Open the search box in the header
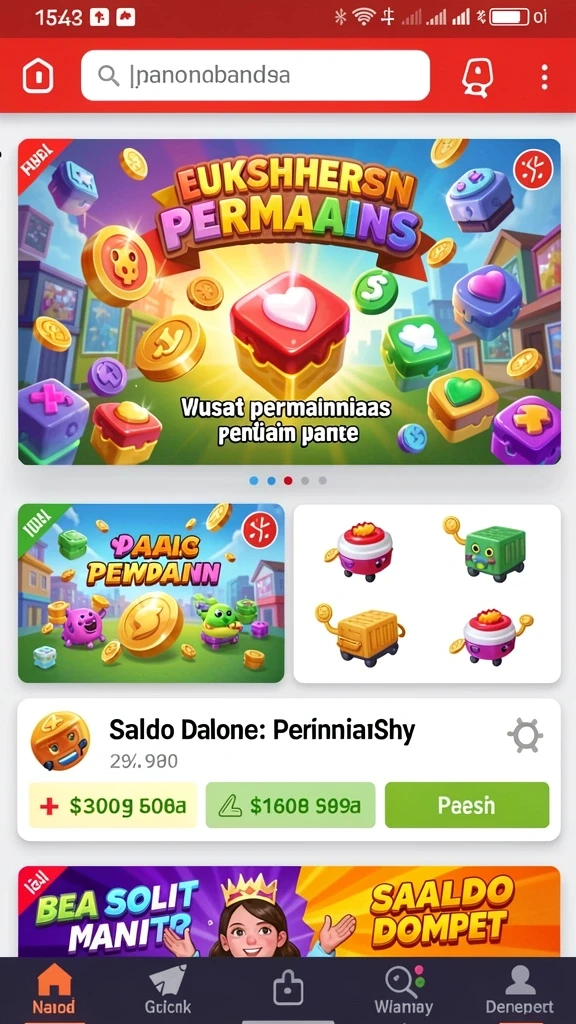Viewport: 576px width, 1024px height. (x=255, y=76)
